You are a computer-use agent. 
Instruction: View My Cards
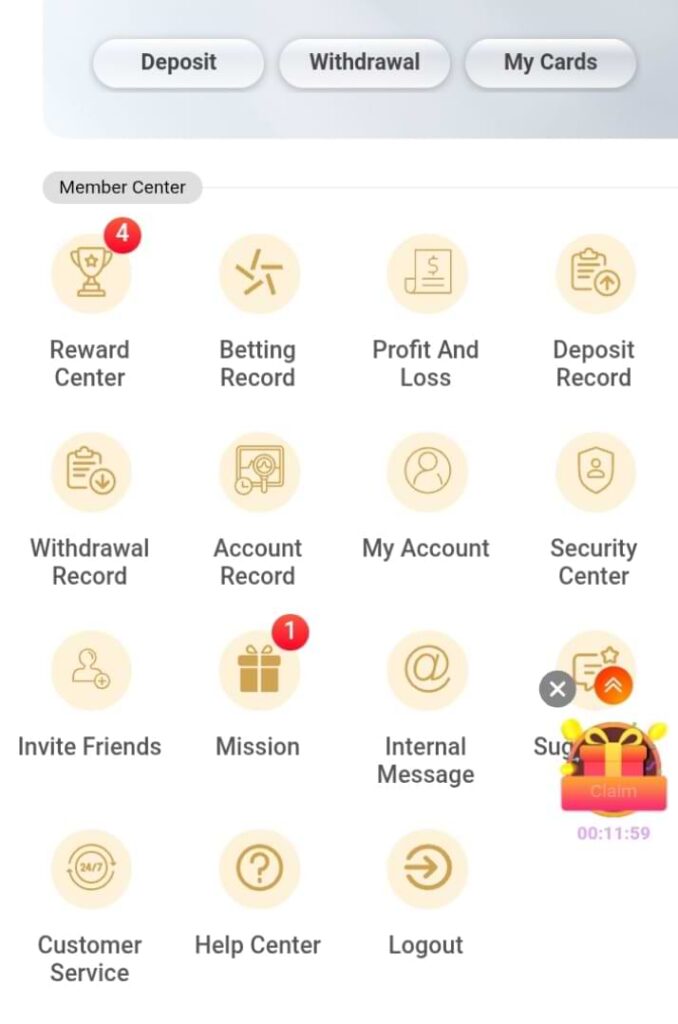550,63
